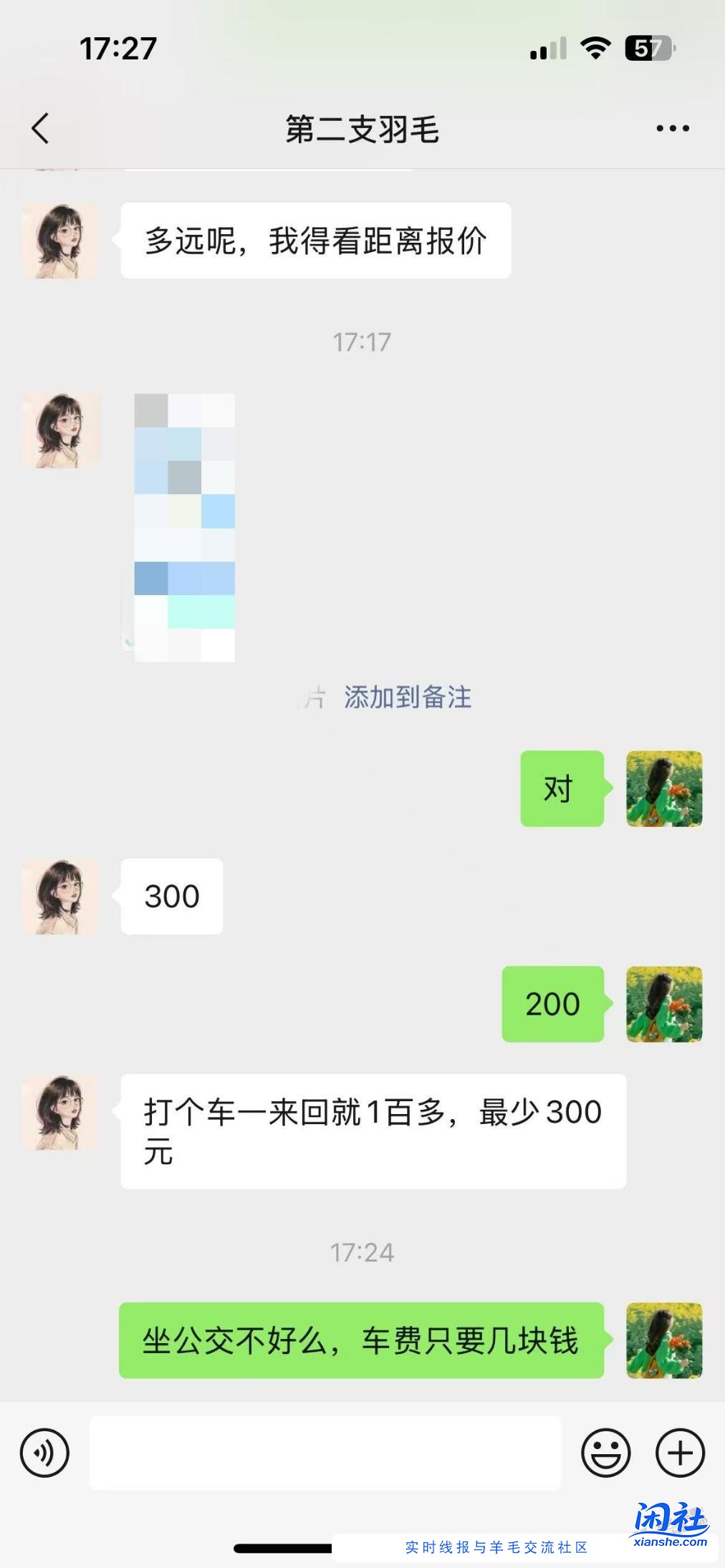
Task: Focus the message text field
Action: (x=325, y=1453)
